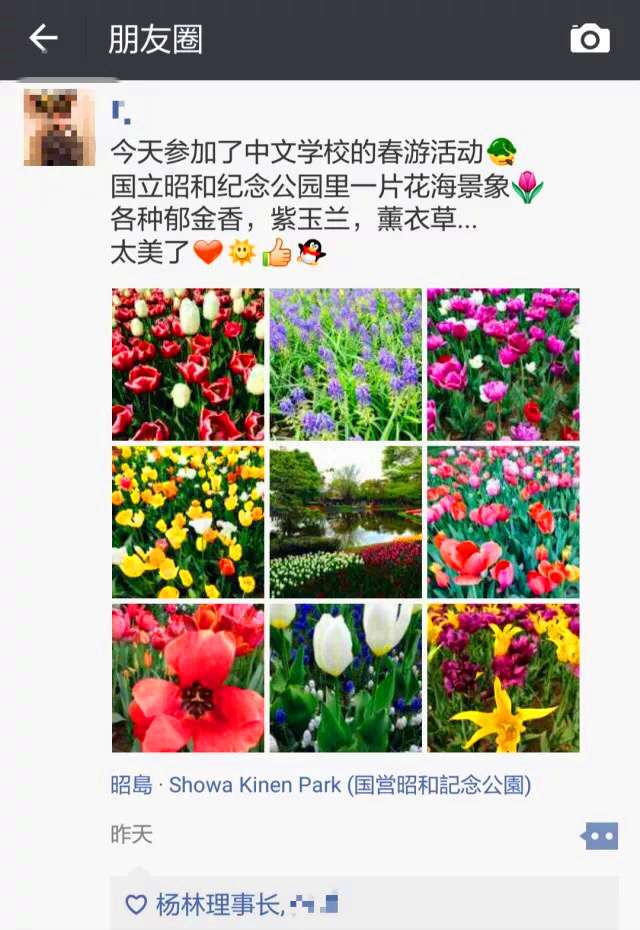
Task: Go back from the 朋友圈 page
Action: tap(43, 39)
